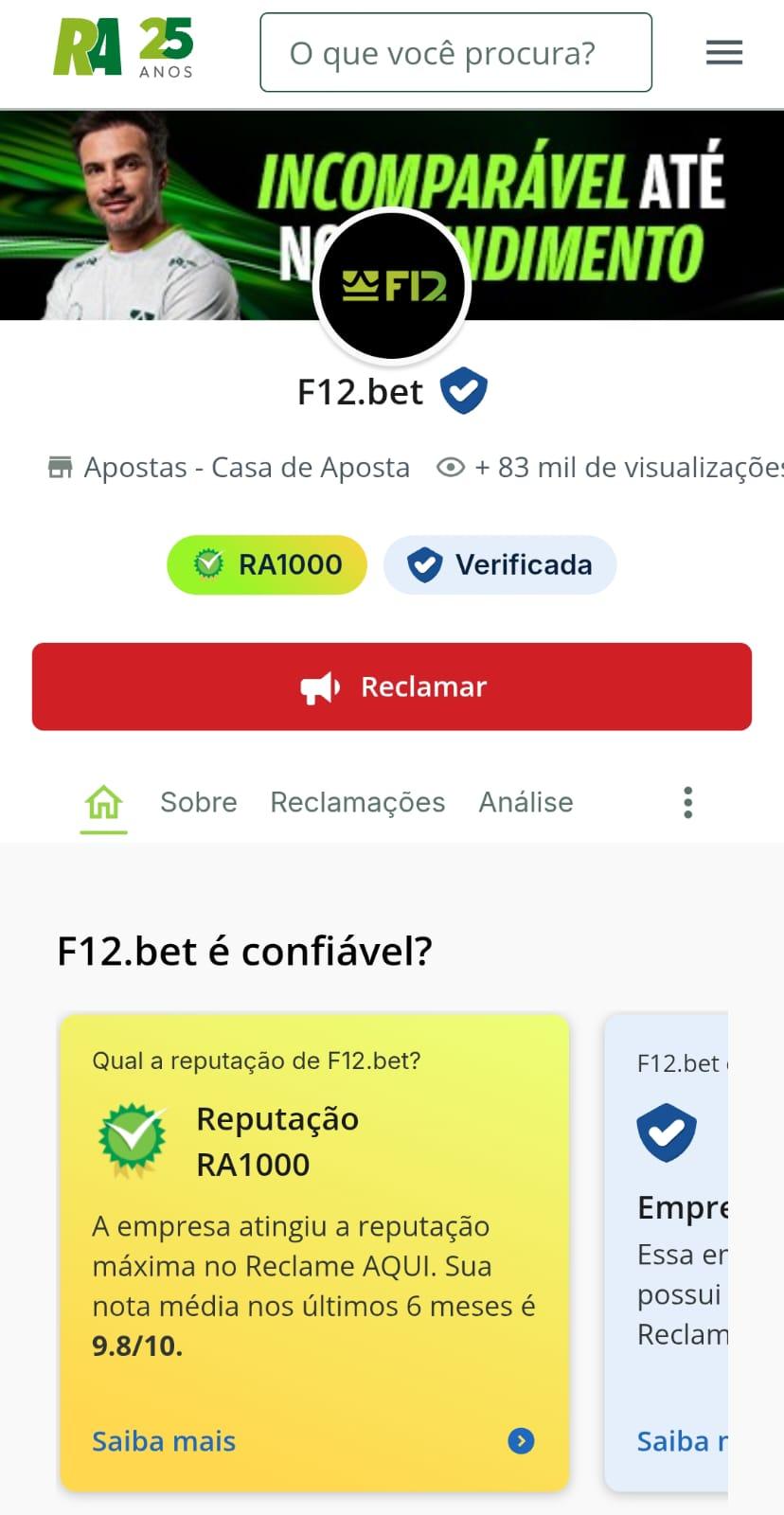Image resolution: width=784 pixels, height=1515 pixels.
Task: Open the hamburger navigation menu
Action: pyautogui.click(x=723, y=52)
